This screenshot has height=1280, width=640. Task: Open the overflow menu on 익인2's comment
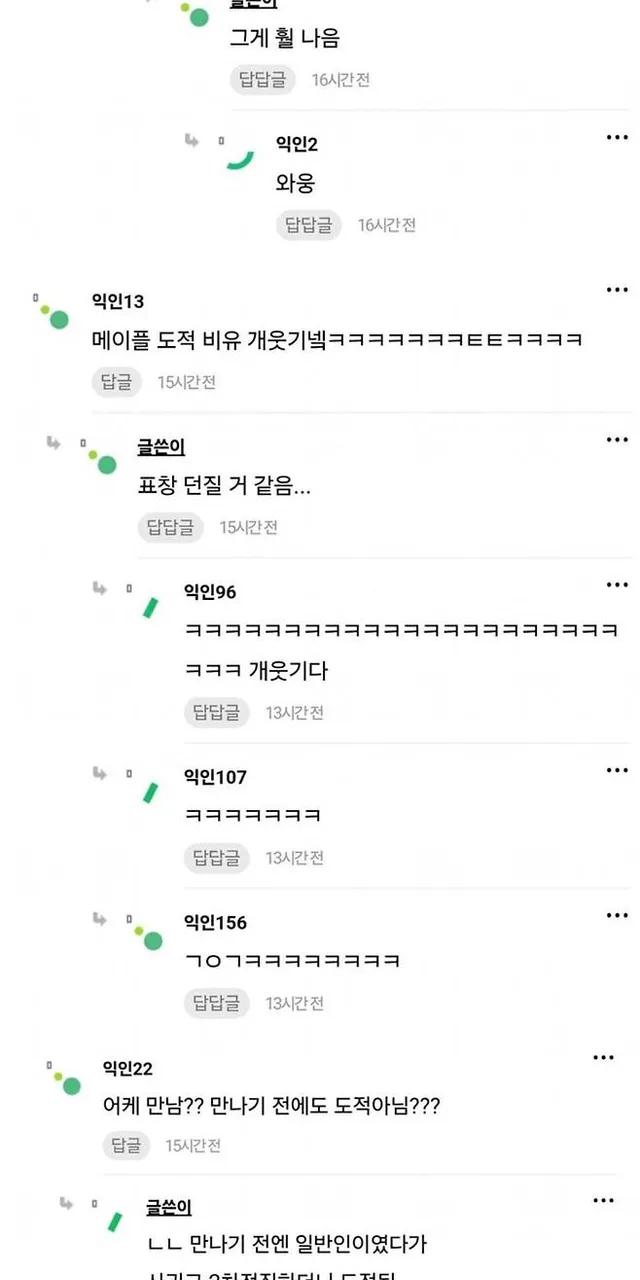pyautogui.click(x=617, y=137)
